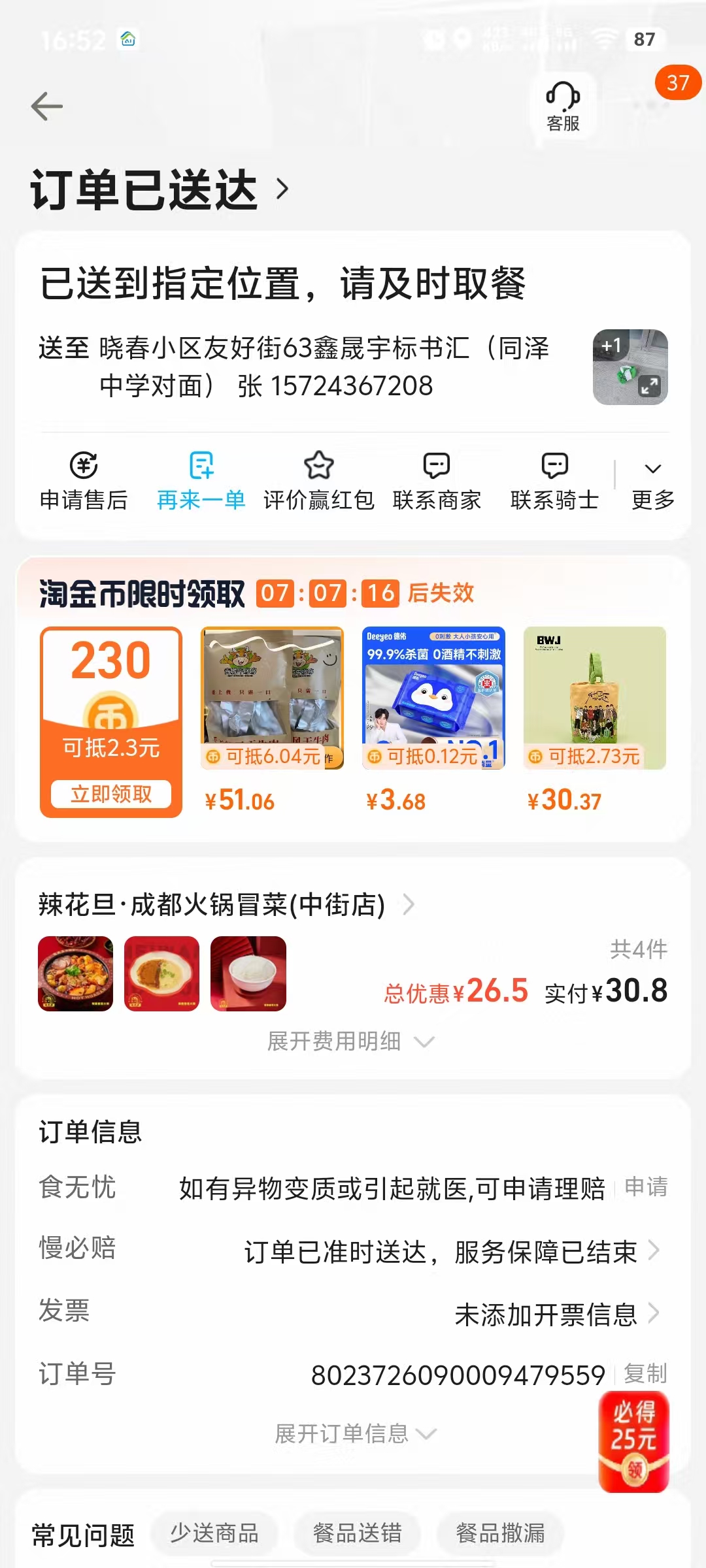Screen dimensions: 706x1568
Task: Expand the 更多 options
Action: 652,481
